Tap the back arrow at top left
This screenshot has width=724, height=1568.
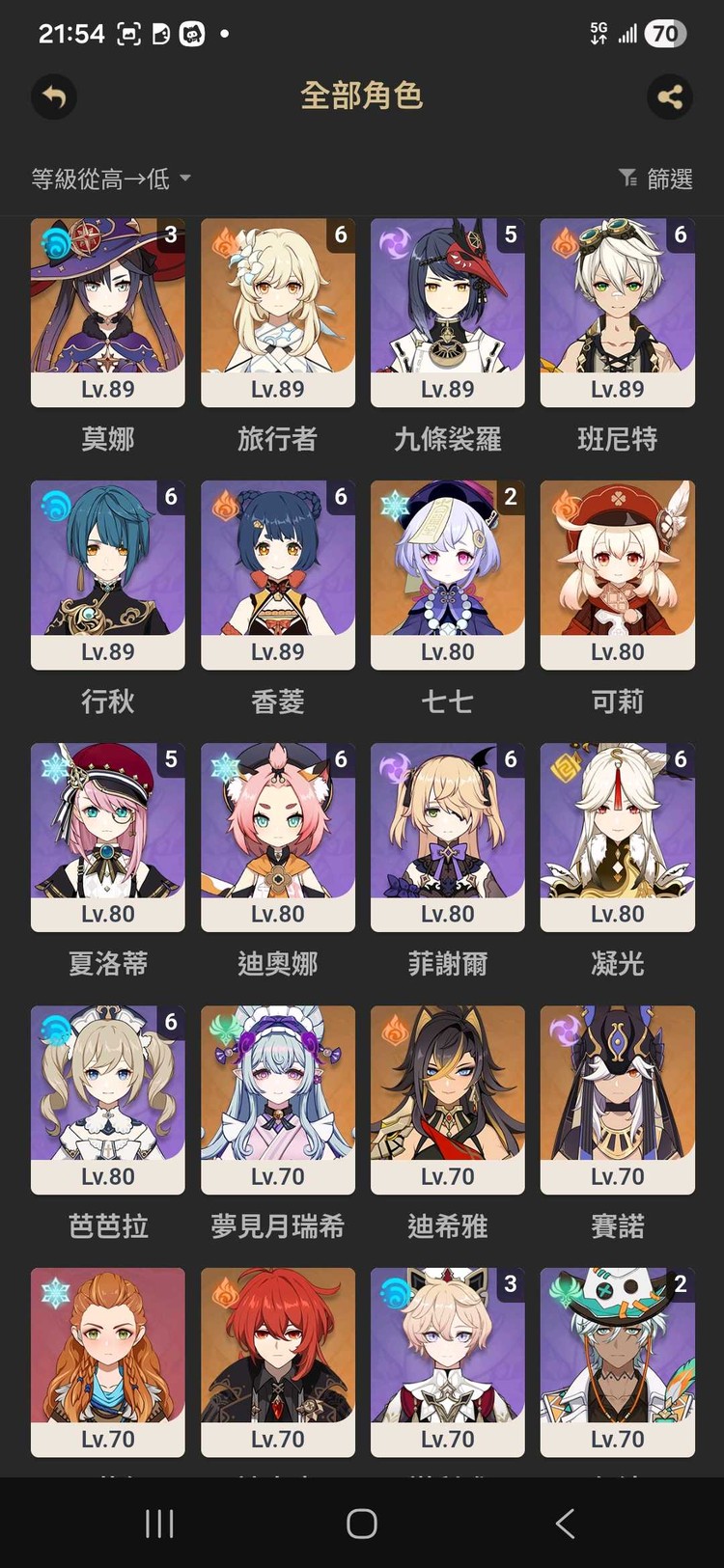coord(54,97)
